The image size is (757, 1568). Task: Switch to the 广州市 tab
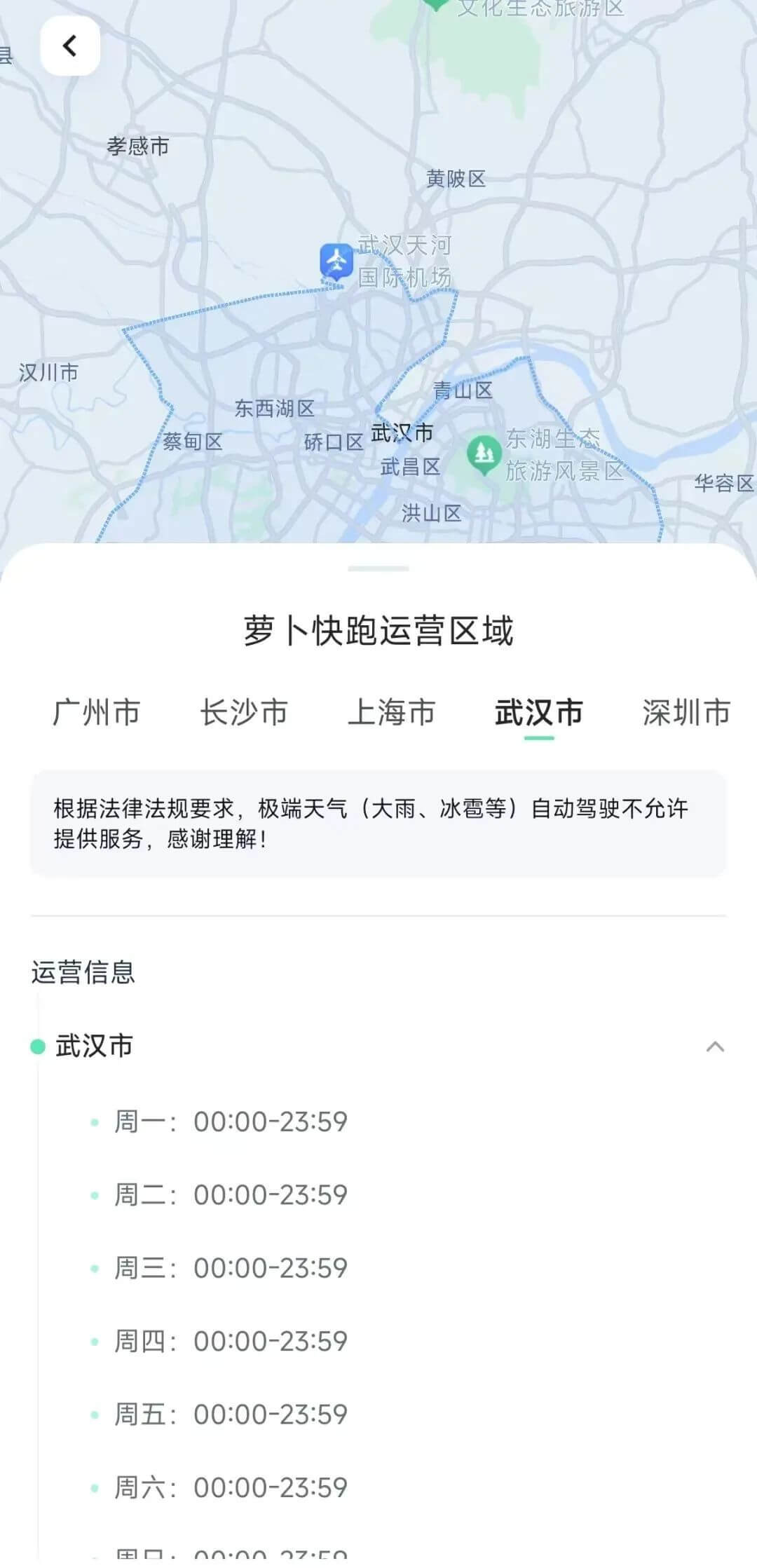pos(97,712)
